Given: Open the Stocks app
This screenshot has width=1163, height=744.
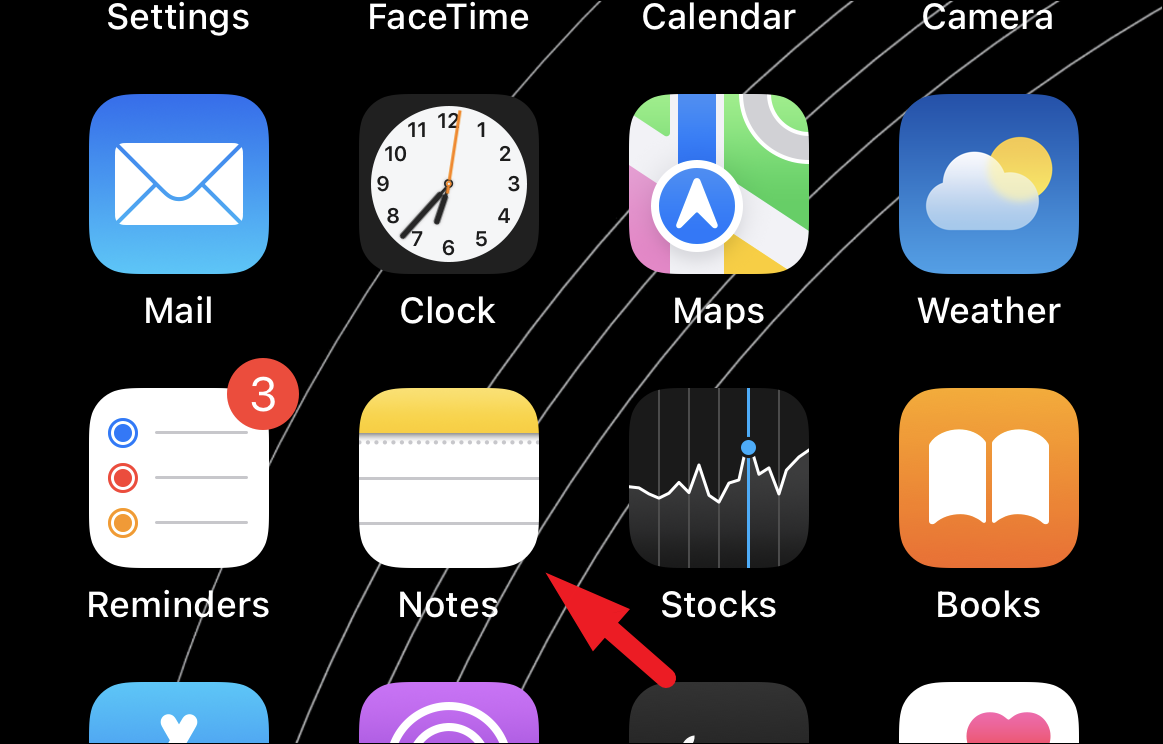Looking at the screenshot, I should tap(718, 478).
